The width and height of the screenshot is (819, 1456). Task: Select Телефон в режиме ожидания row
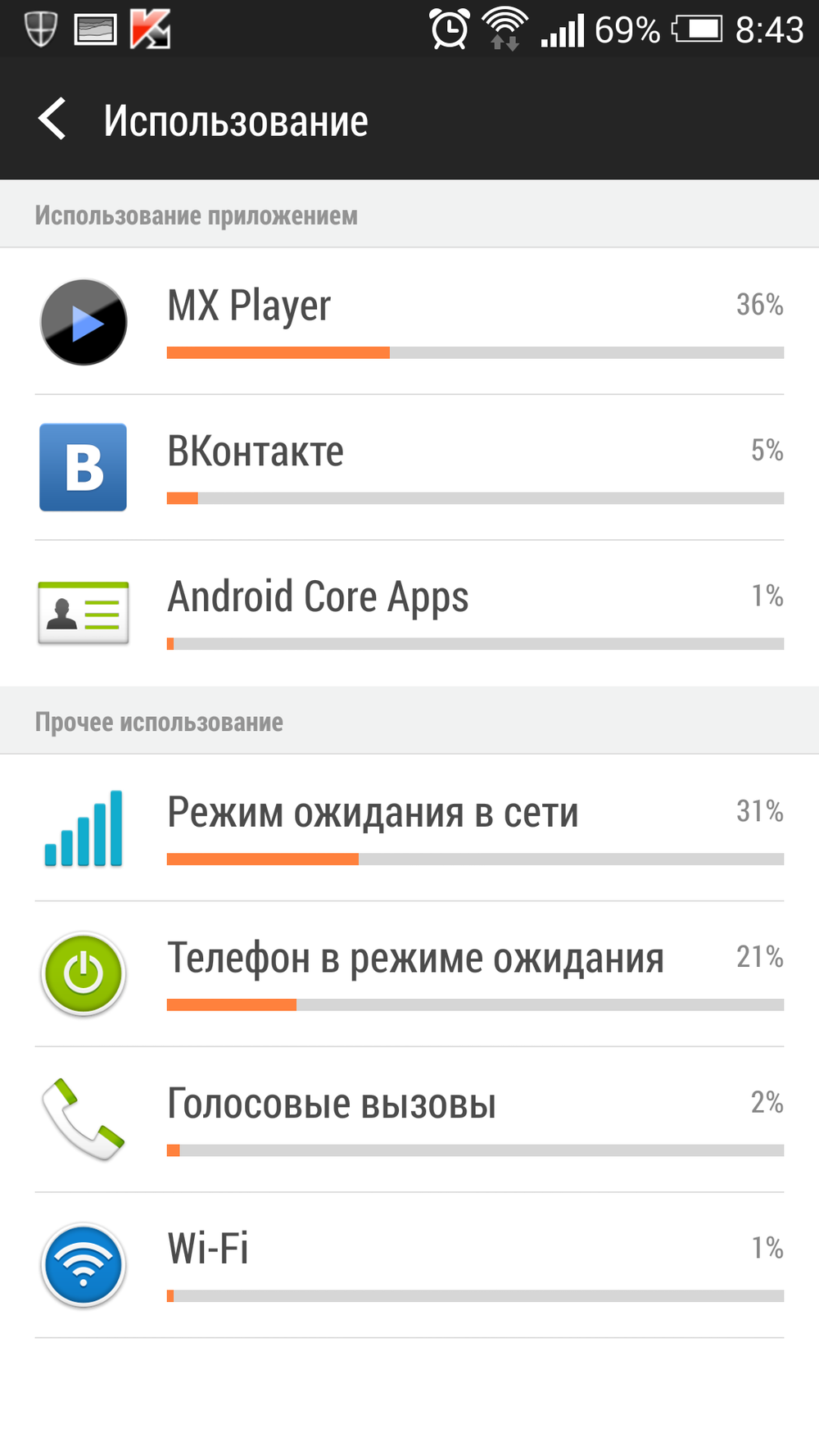(409, 973)
